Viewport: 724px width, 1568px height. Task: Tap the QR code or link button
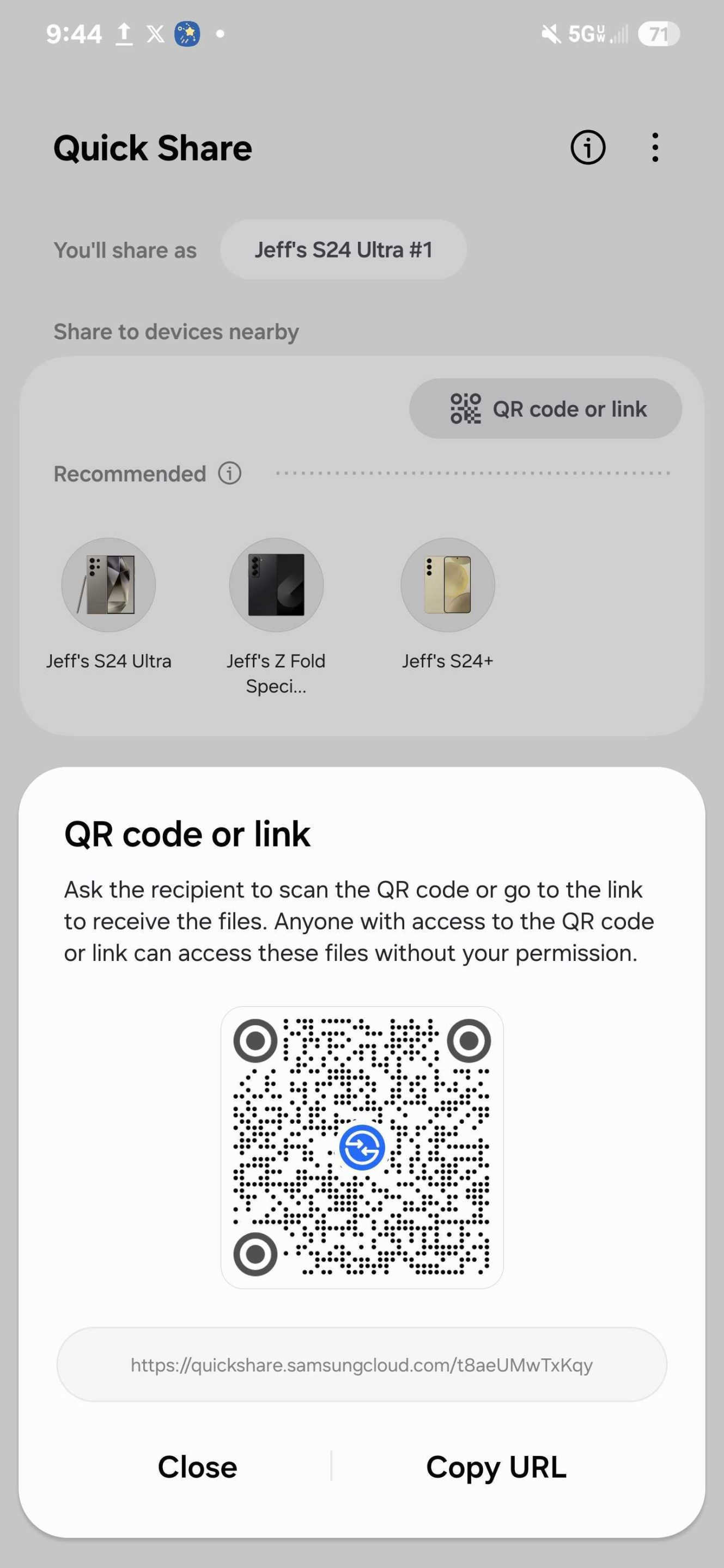click(546, 409)
